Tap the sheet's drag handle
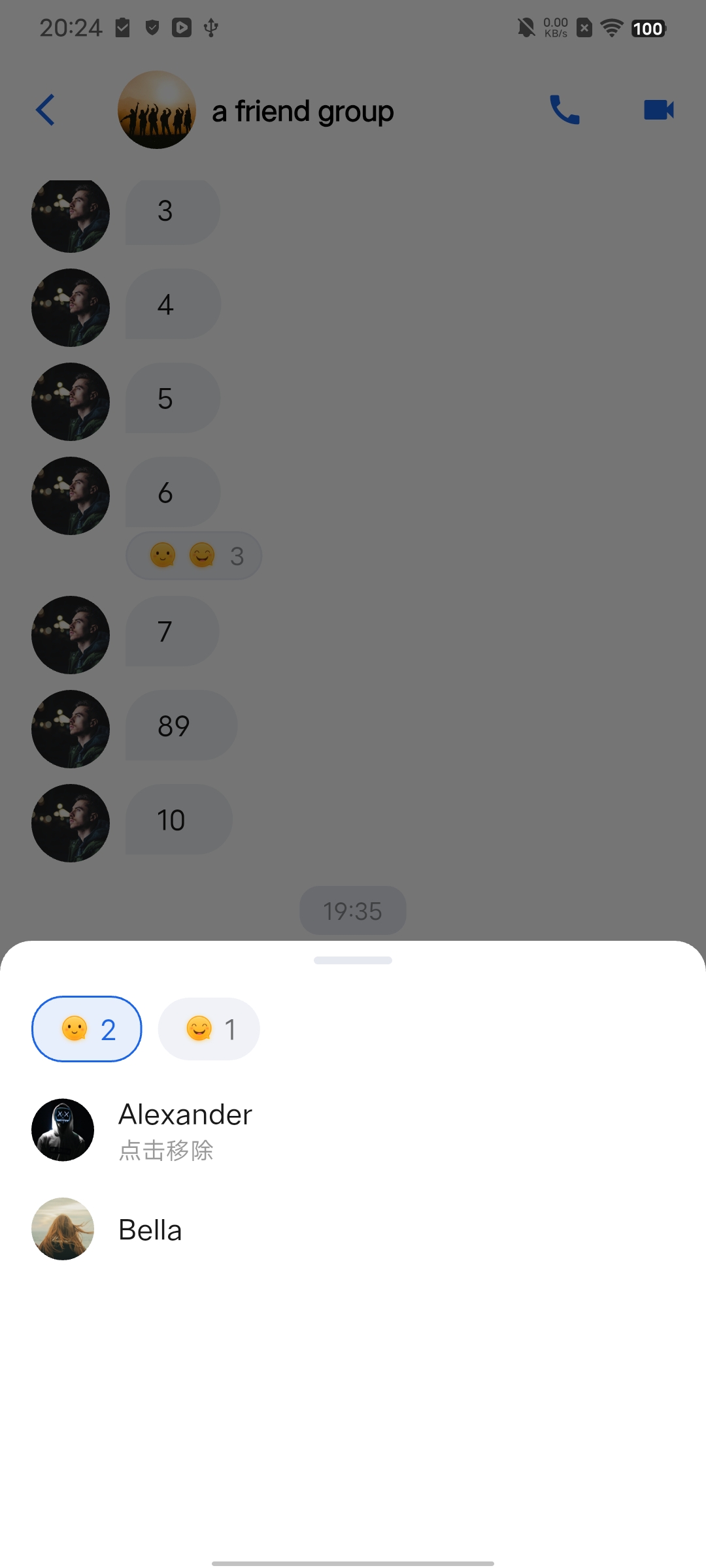Viewport: 706px width, 1568px height. pyautogui.click(x=353, y=960)
